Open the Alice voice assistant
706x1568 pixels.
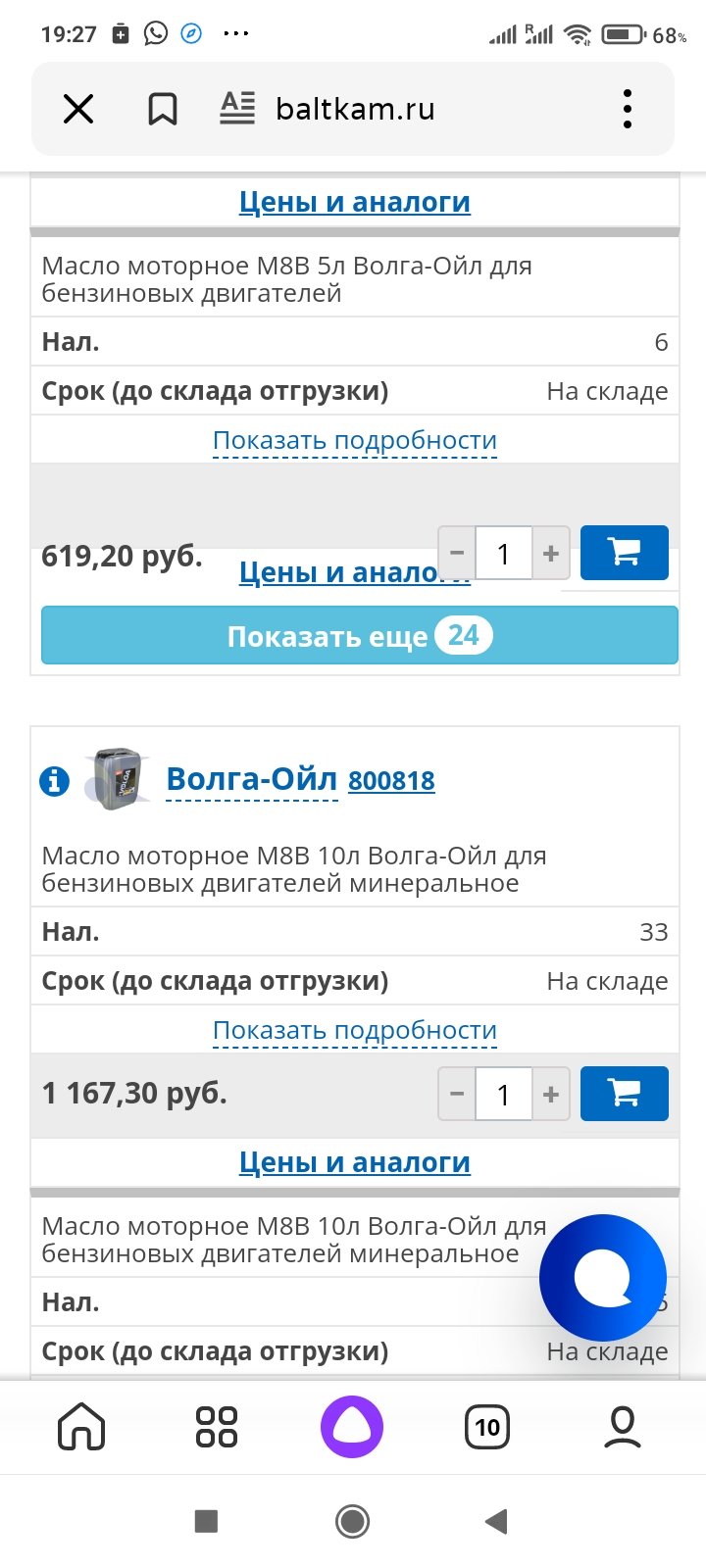click(352, 1427)
